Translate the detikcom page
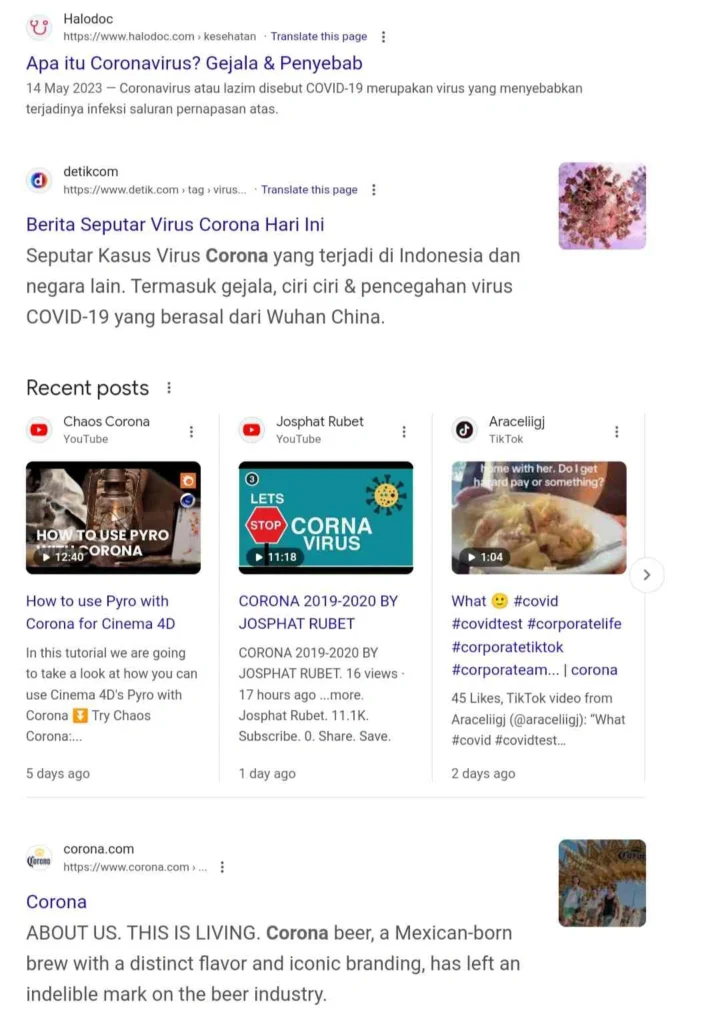 tap(308, 189)
